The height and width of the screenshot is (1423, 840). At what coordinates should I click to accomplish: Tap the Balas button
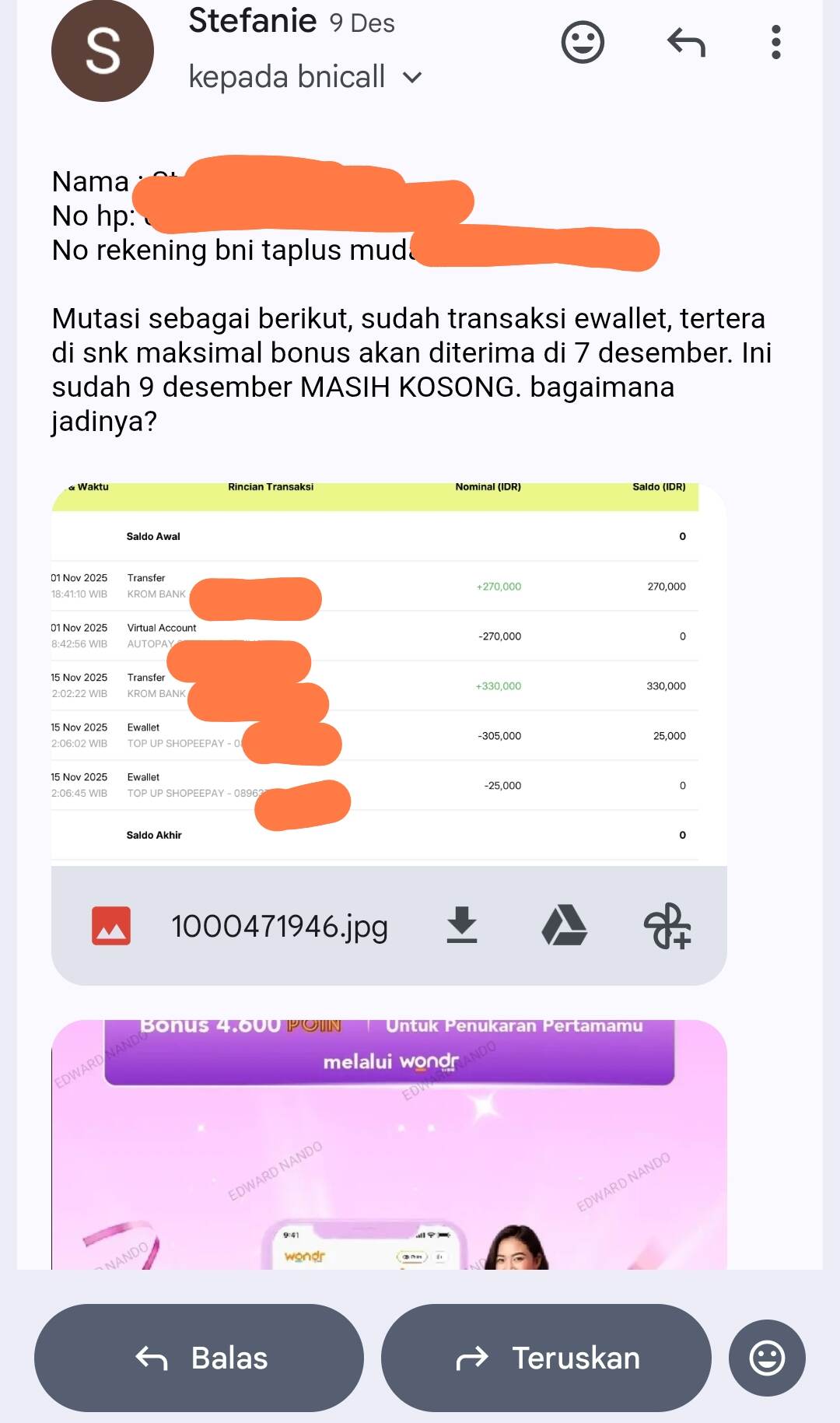pyautogui.click(x=199, y=1358)
